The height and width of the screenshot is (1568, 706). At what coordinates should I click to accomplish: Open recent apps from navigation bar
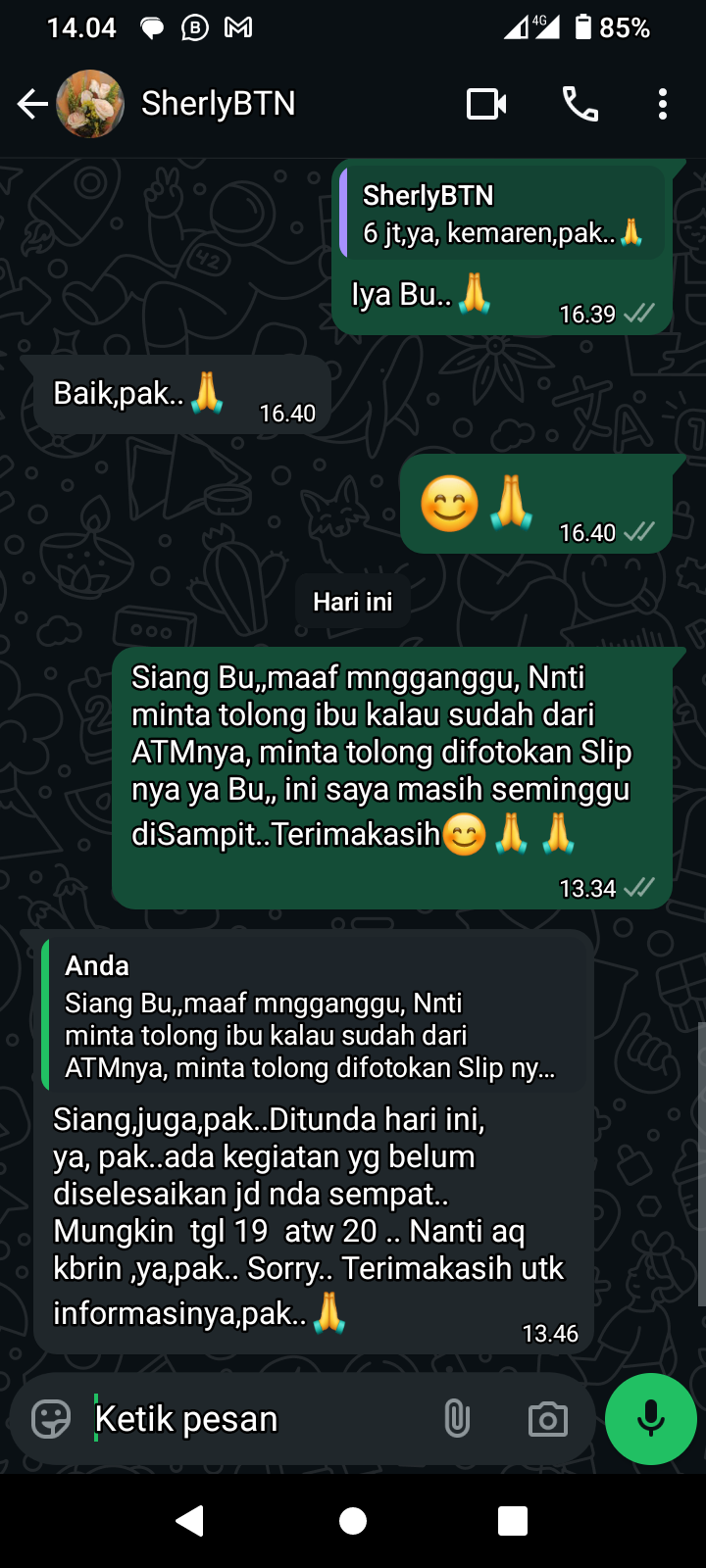(x=513, y=1521)
